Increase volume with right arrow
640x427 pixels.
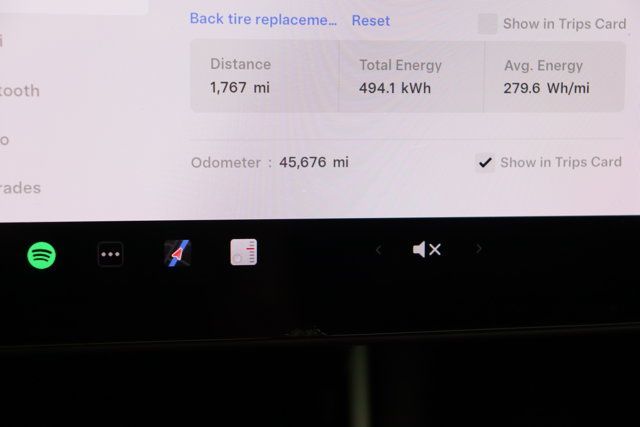pyautogui.click(x=479, y=249)
